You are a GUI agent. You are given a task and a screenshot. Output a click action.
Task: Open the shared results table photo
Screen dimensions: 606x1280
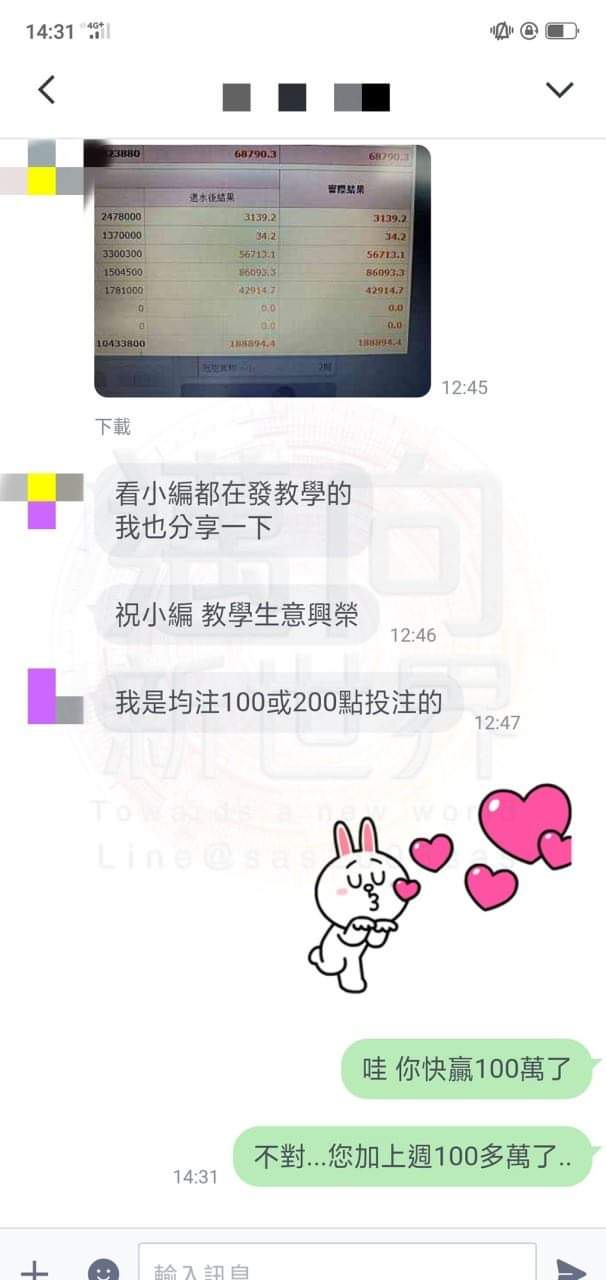(262, 270)
